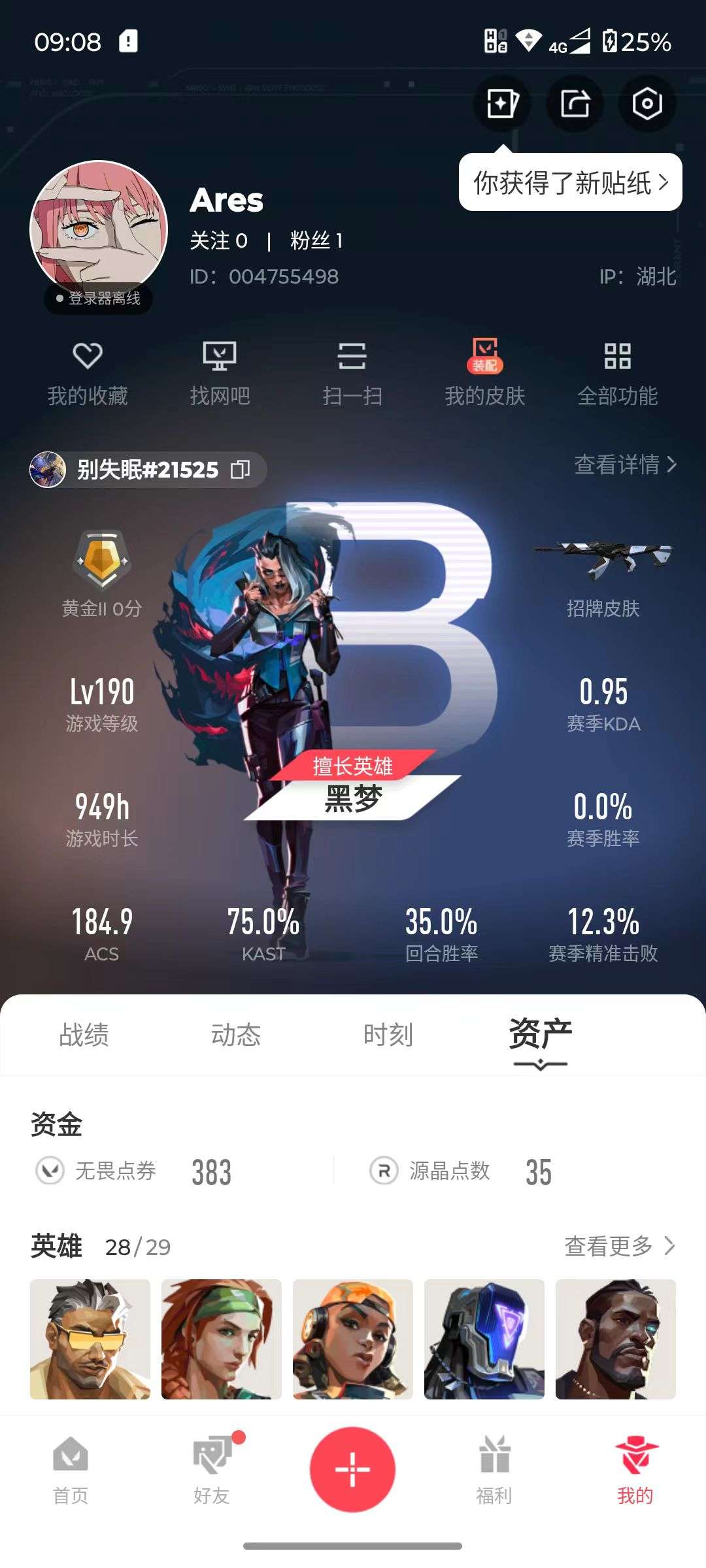Tap the red plus create button
The image size is (706, 1568).
pyautogui.click(x=353, y=1468)
